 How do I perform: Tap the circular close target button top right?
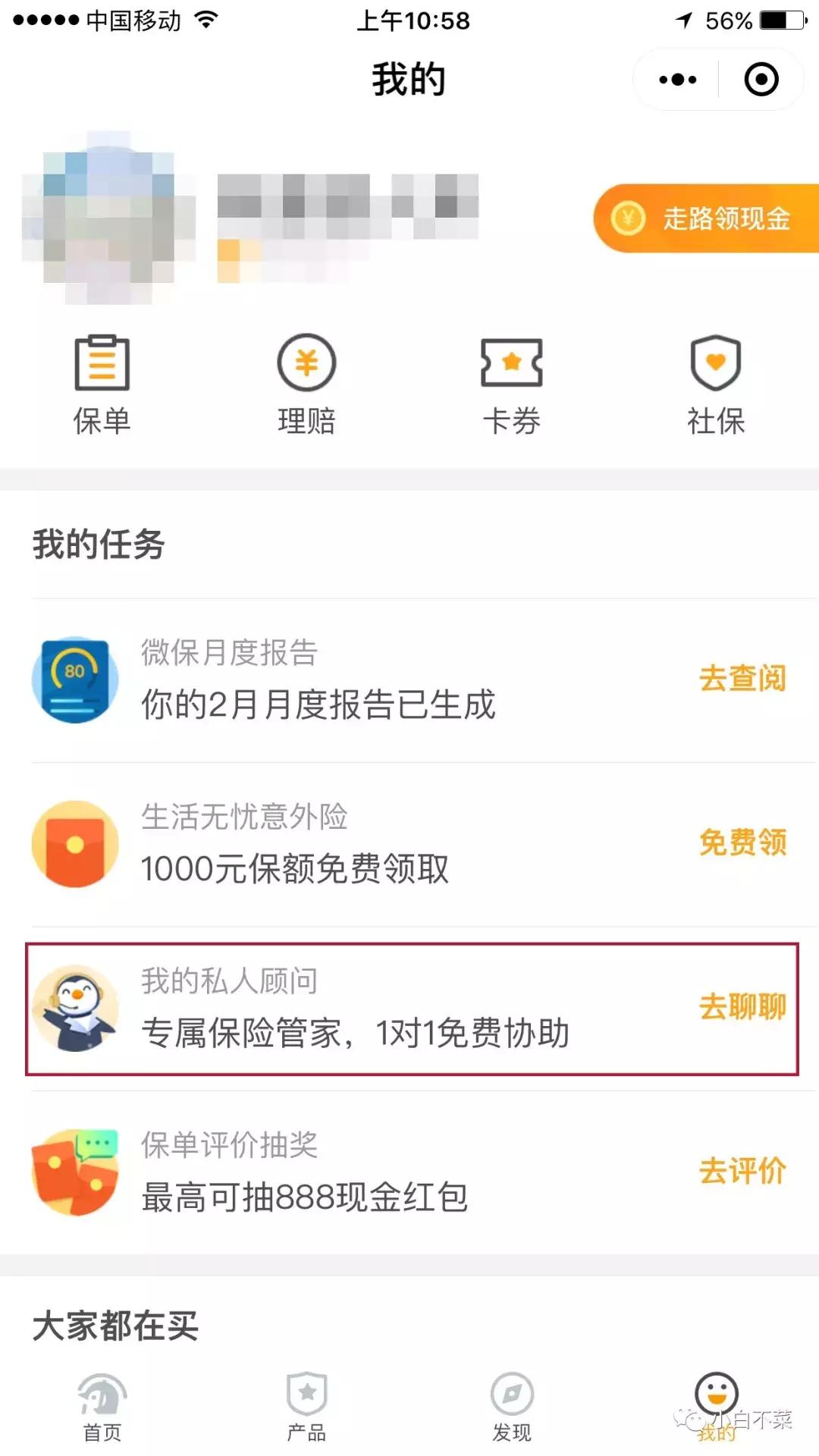click(761, 79)
